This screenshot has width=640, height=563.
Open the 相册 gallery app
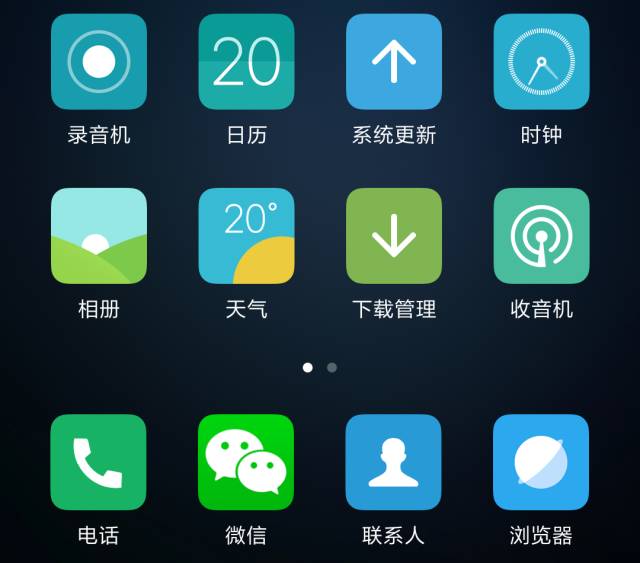[98, 236]
